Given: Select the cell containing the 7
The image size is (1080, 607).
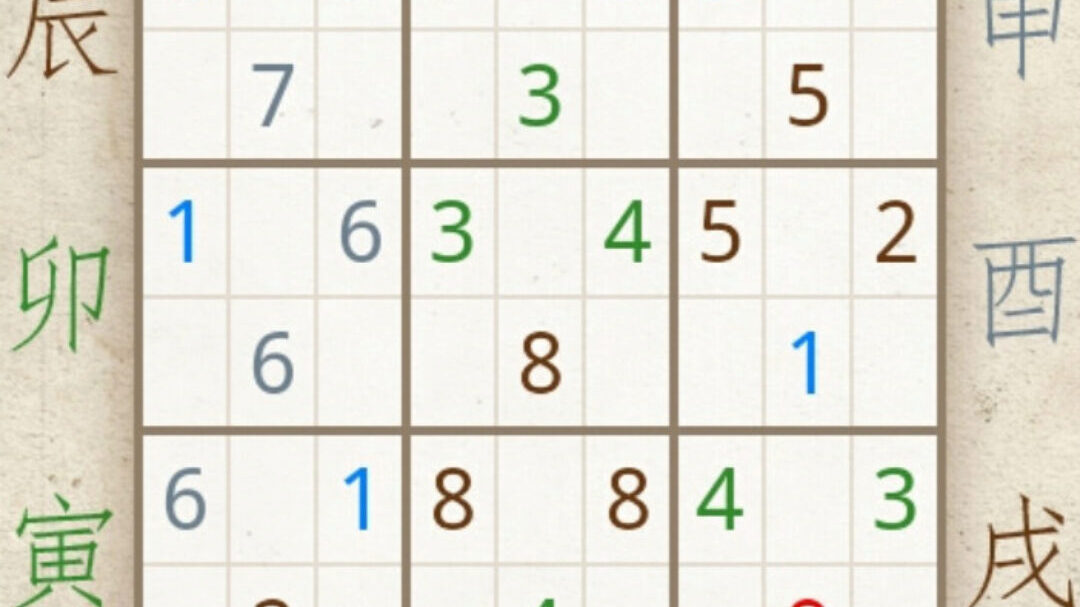Looking at the screenshot, I should pos(272,95).
